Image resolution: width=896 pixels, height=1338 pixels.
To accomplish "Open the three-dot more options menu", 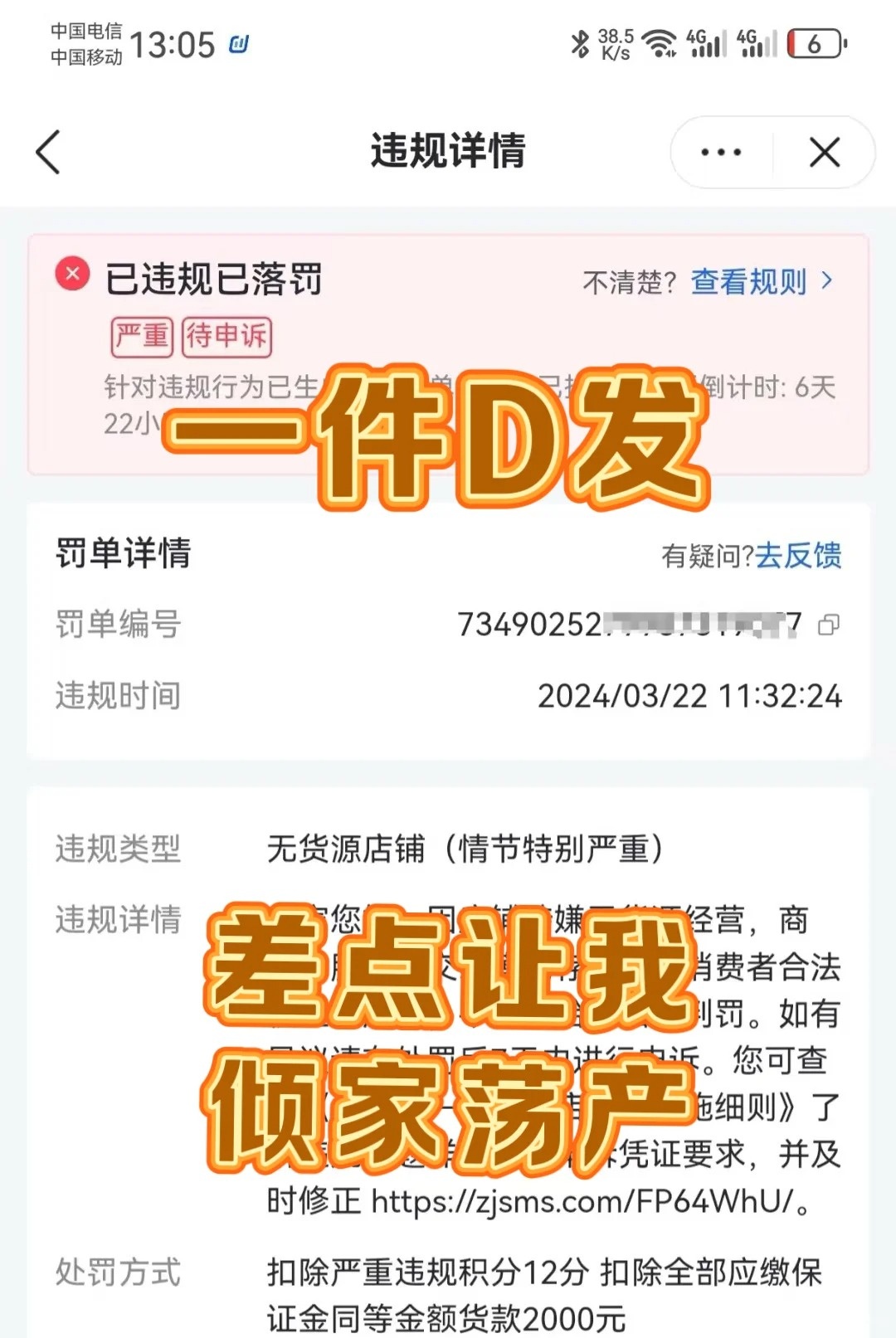I will point(720,153).
